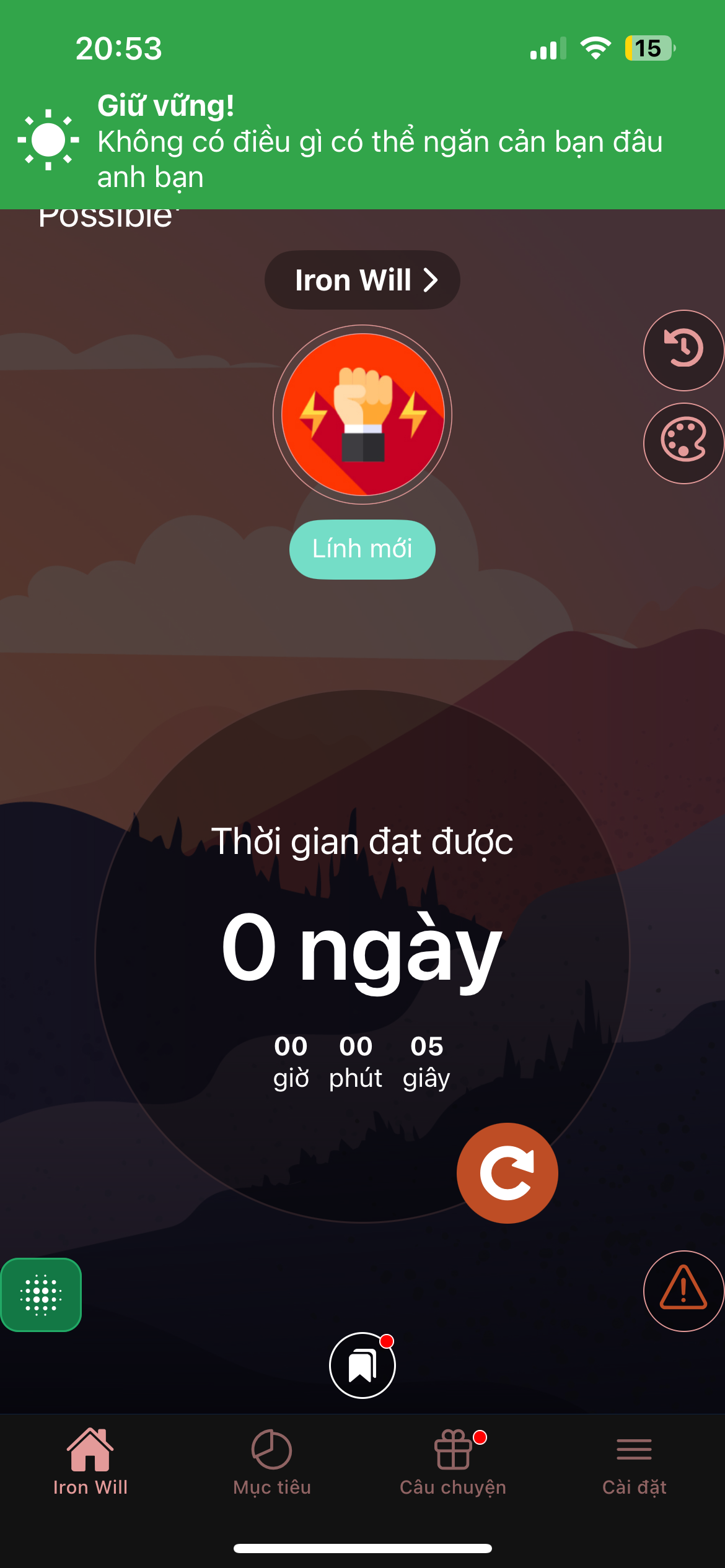Open the green dotted grid button
This screenshot has height=1568, width=725.
coord(41,1294)
